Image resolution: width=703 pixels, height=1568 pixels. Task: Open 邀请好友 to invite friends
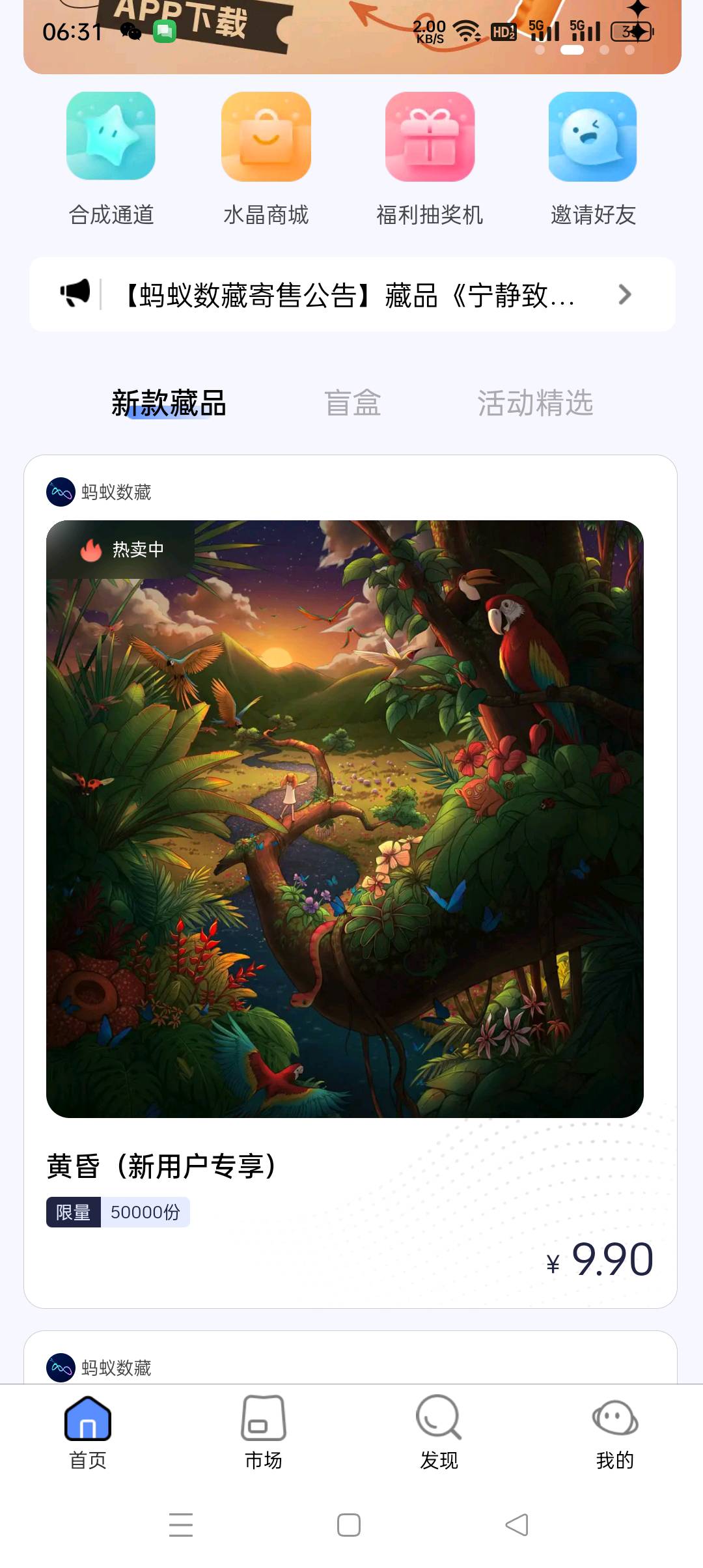pos(592,160)
